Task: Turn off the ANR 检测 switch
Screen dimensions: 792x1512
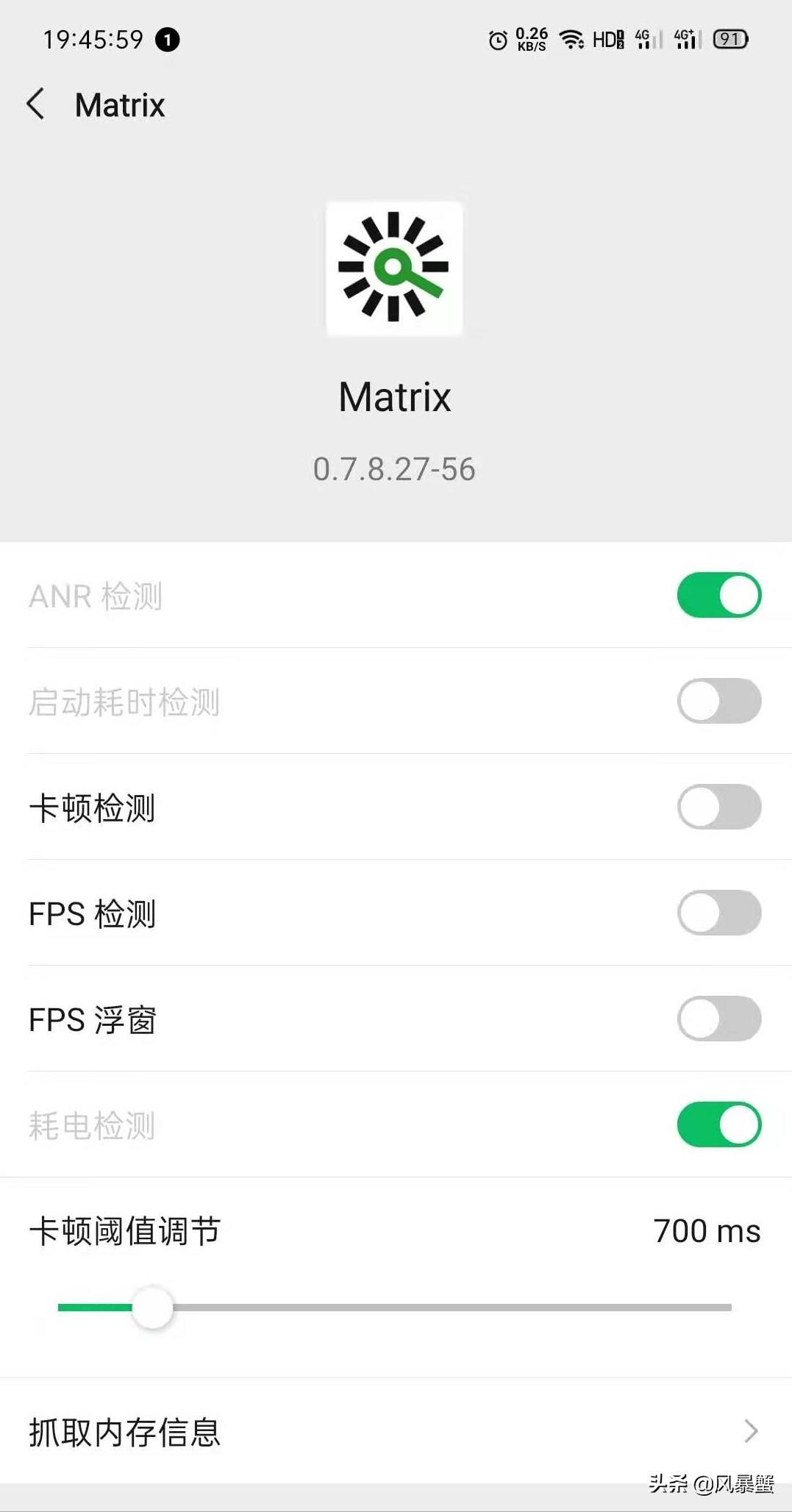Action: pyautogui.click(x=718, y=595)
